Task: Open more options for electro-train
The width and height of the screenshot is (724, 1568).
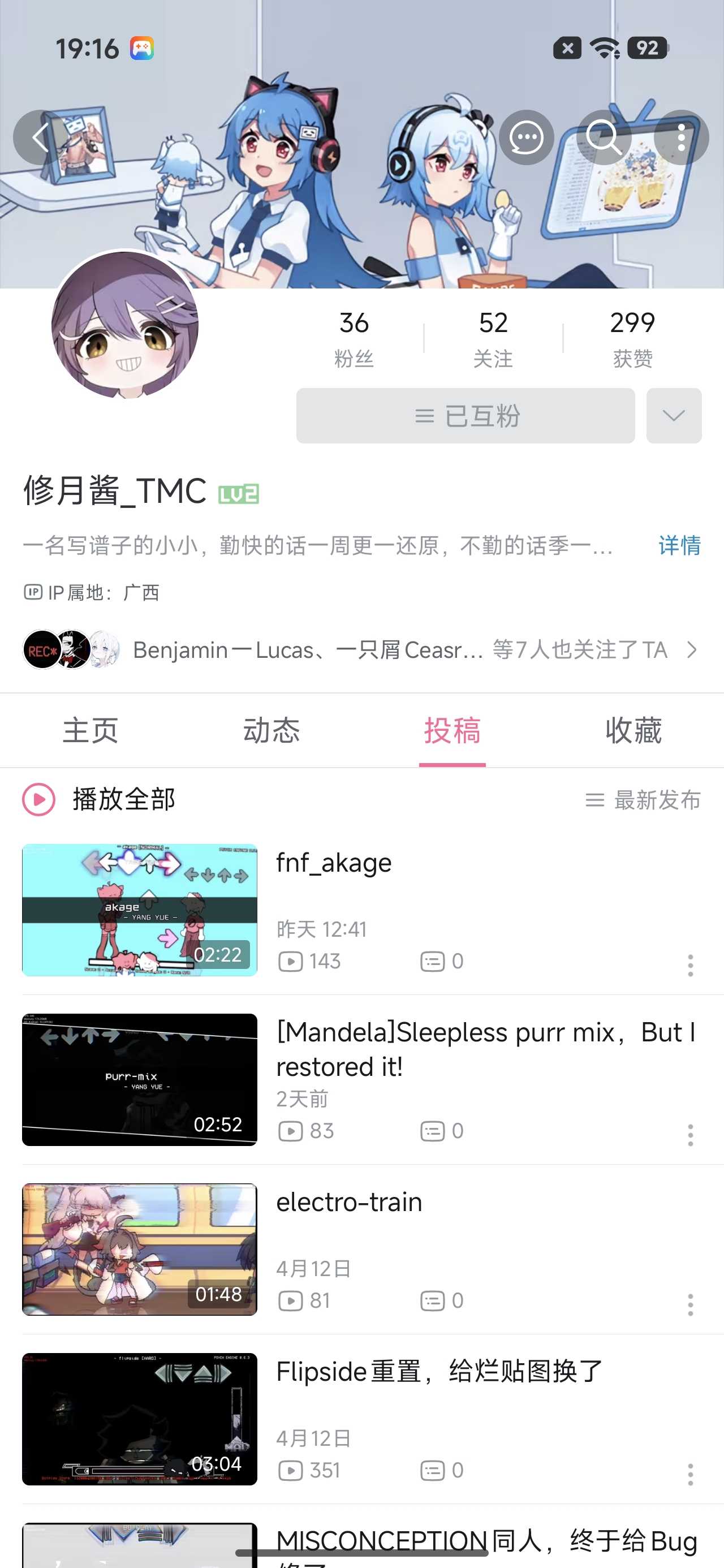Action: (x=690, y=1304)
